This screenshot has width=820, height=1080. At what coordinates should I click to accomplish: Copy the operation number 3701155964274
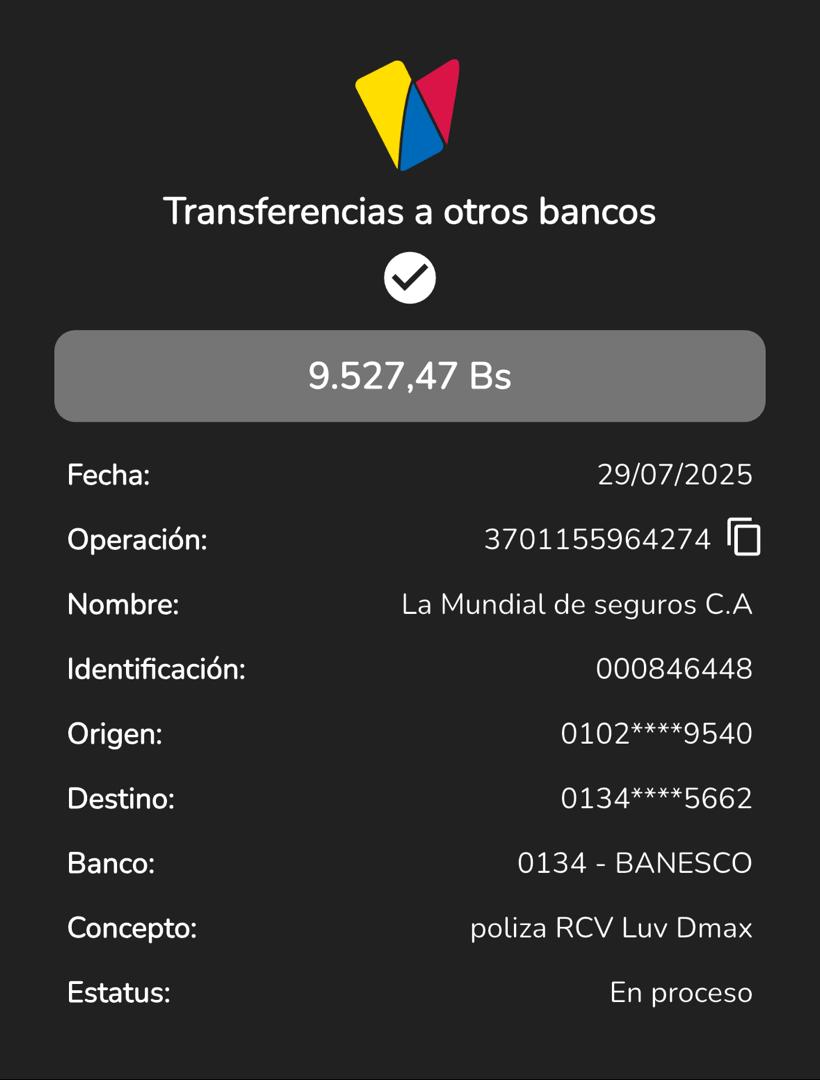point(743,538)
